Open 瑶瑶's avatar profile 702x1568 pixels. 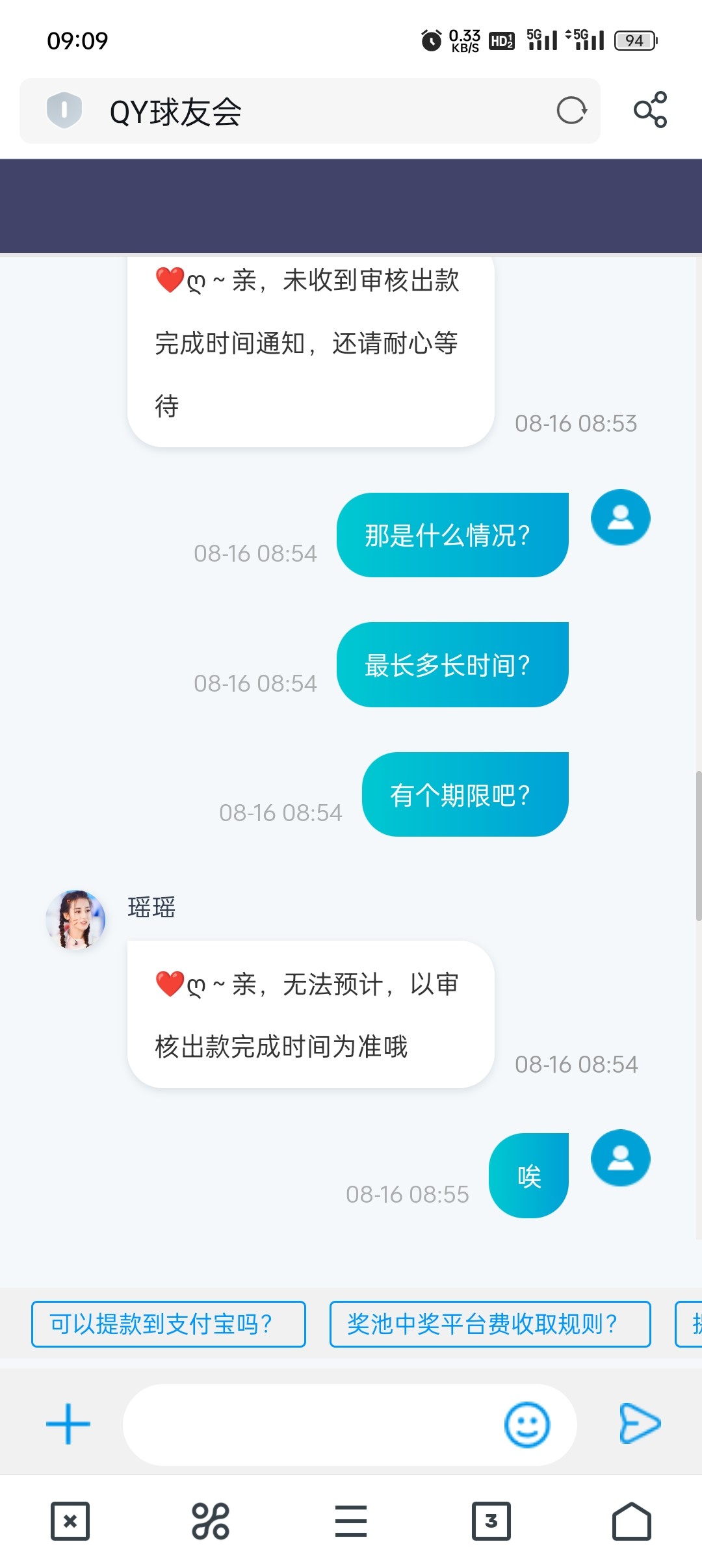[x=75, y=920]
